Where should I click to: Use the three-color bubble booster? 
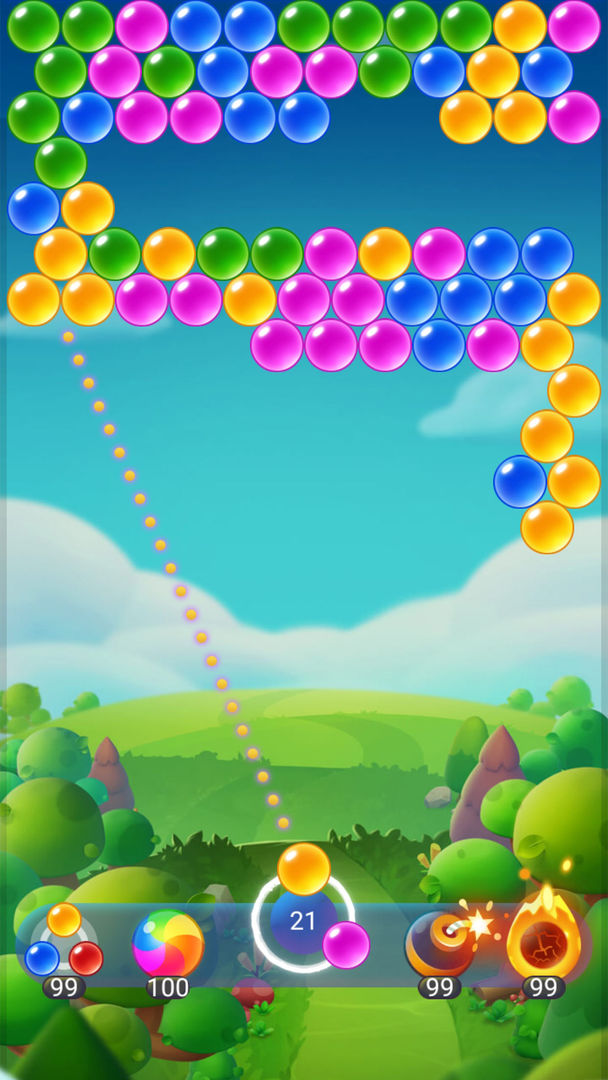click(64, 942)
